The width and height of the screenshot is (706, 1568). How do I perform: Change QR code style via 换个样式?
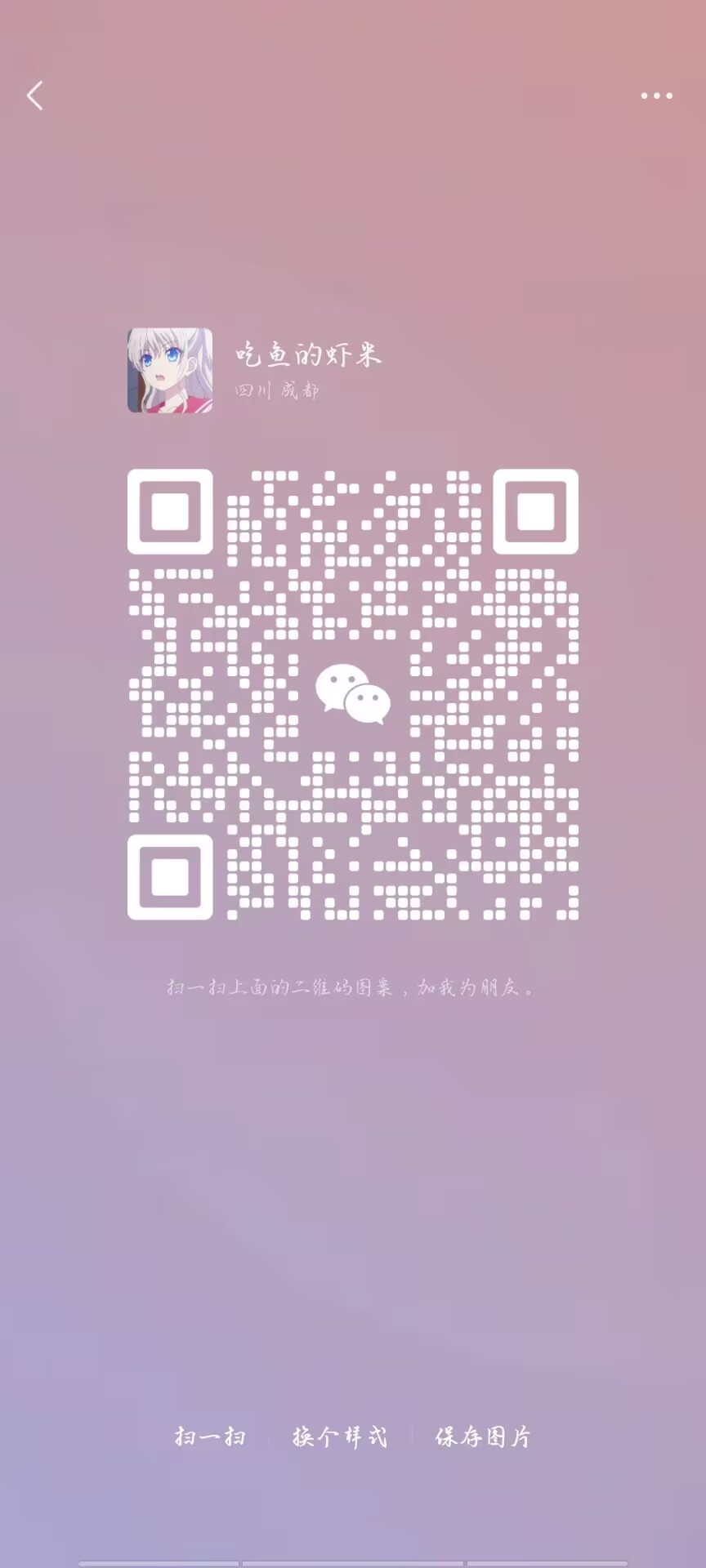[x=340, y=1436]
